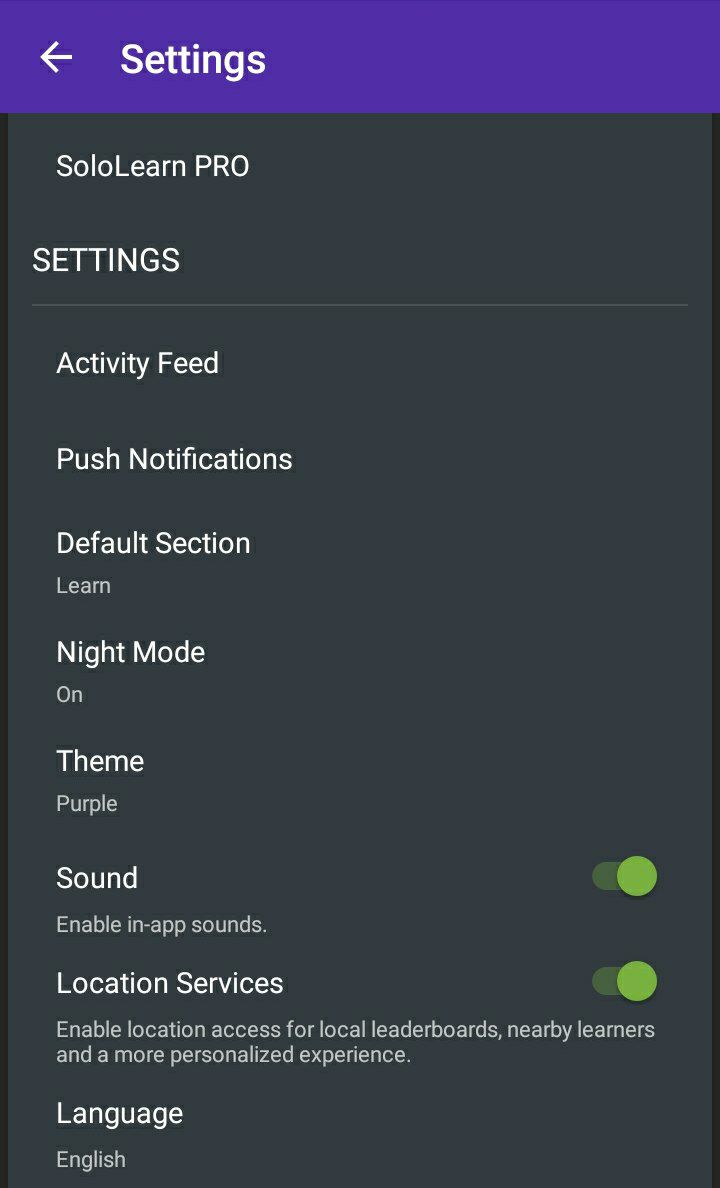Go back using the top arrow
The image size is (720, 1188).
56,58
